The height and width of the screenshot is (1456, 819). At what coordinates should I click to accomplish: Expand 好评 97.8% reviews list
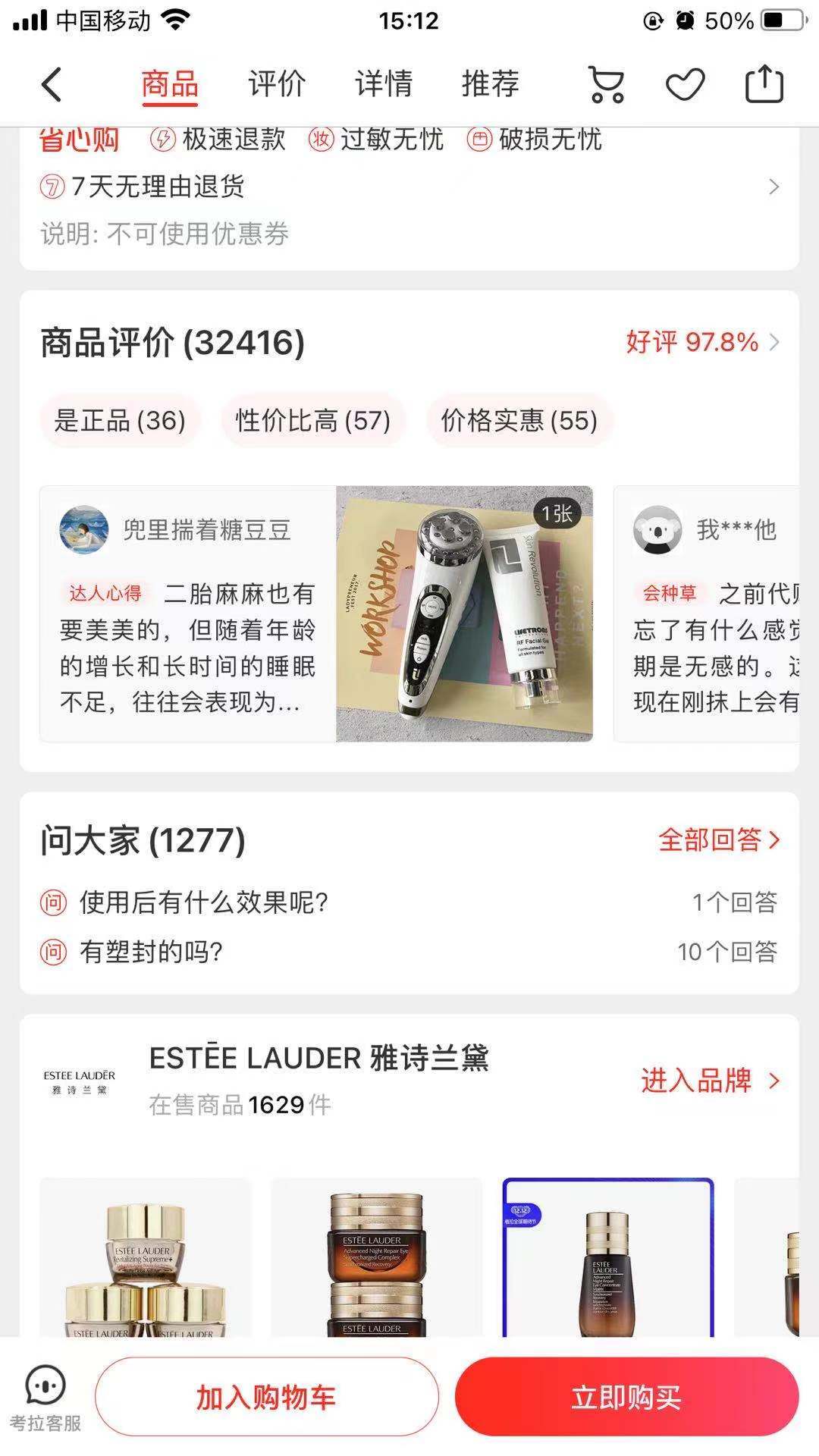tap(690, 343)
